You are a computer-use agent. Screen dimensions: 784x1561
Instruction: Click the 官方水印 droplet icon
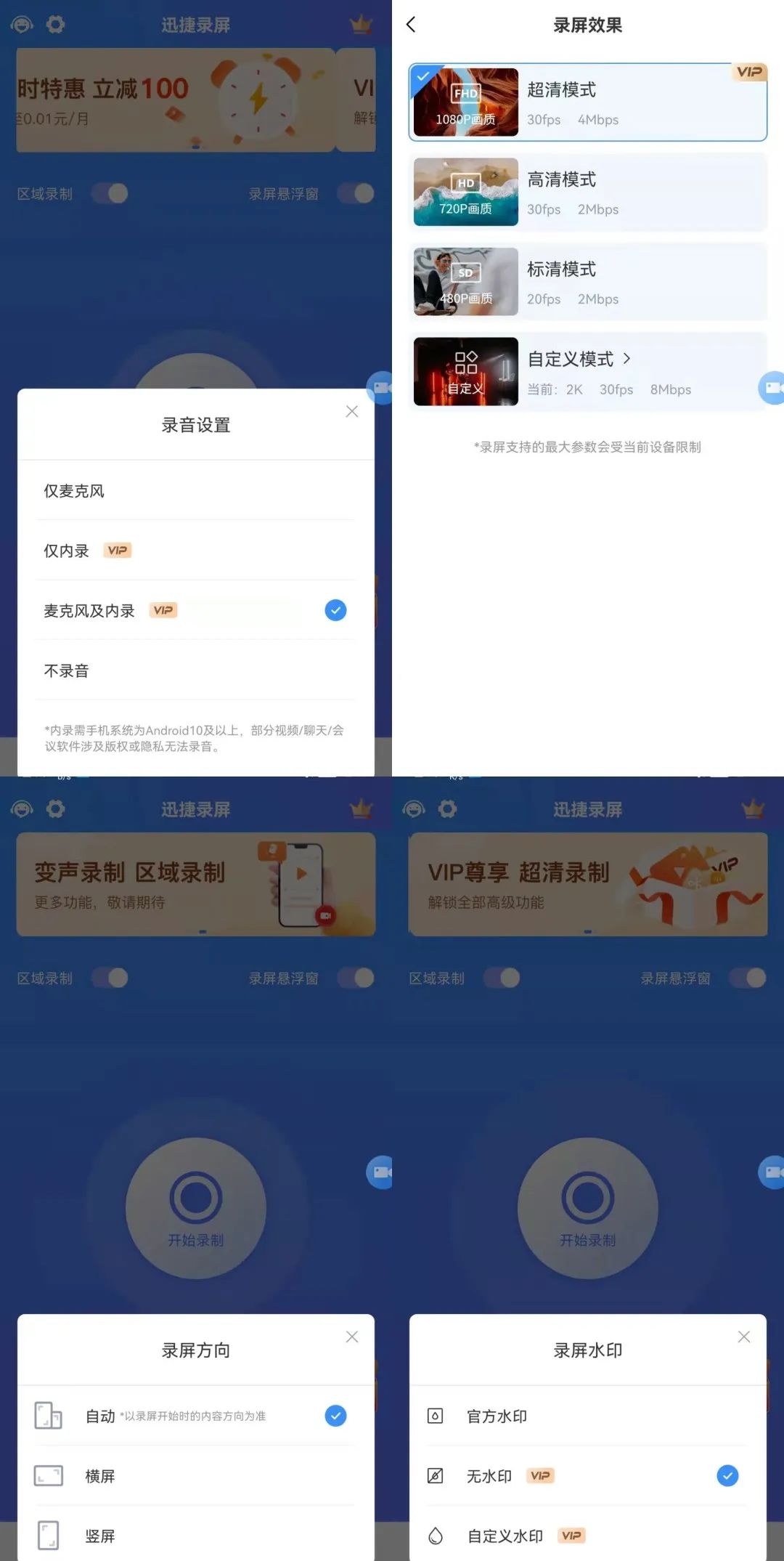tap(436, 1416)
